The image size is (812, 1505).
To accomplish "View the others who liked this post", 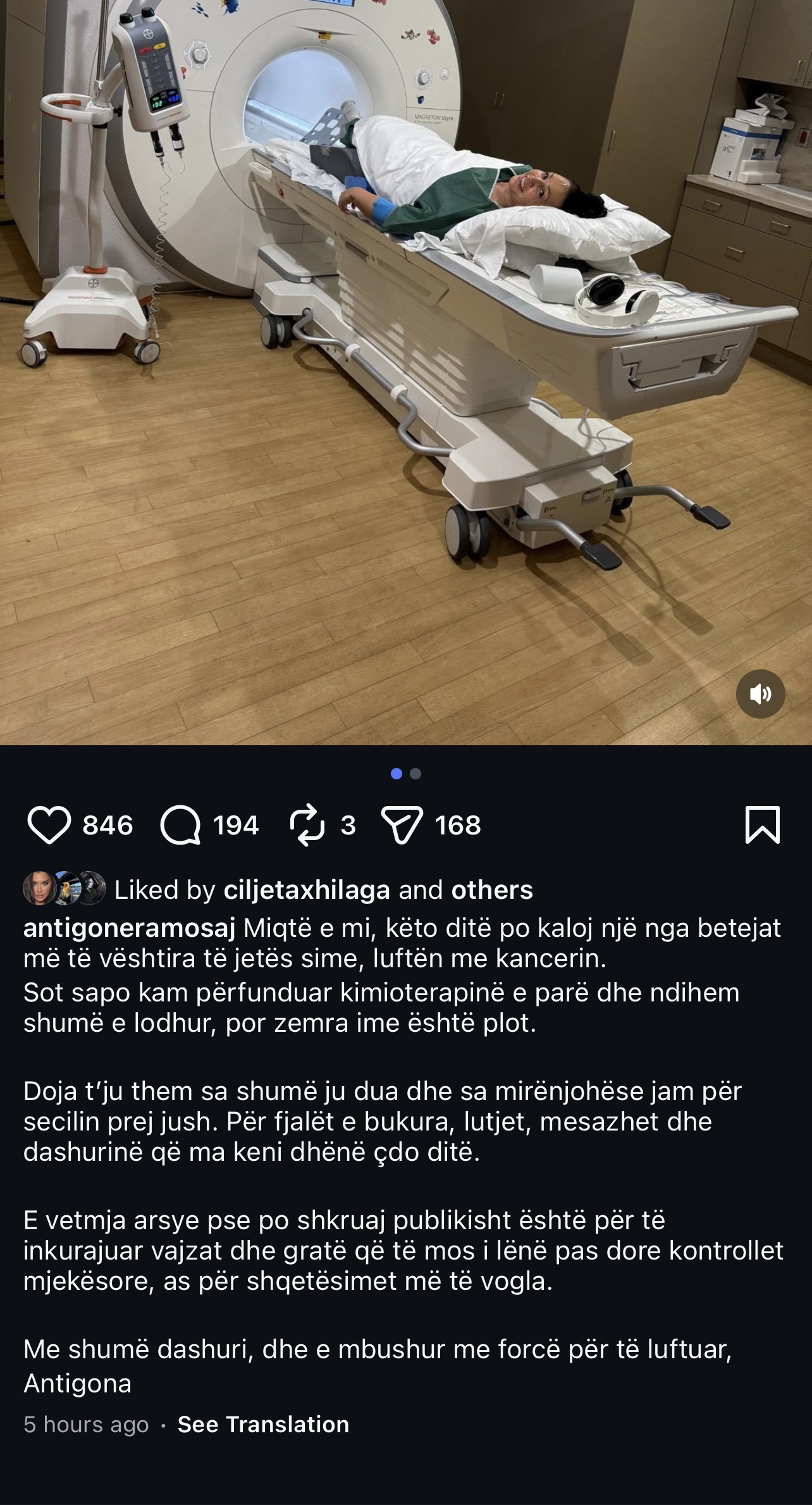I will [x=492, y=890].
